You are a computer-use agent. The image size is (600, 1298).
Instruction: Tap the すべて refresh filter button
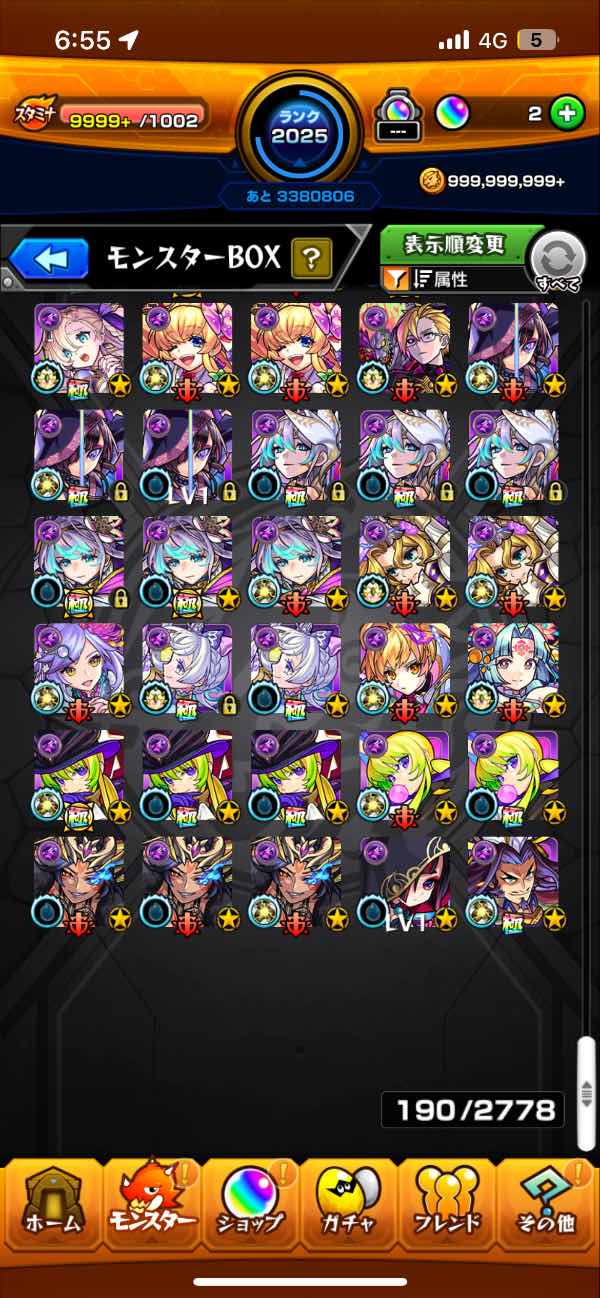click(557, 260)
